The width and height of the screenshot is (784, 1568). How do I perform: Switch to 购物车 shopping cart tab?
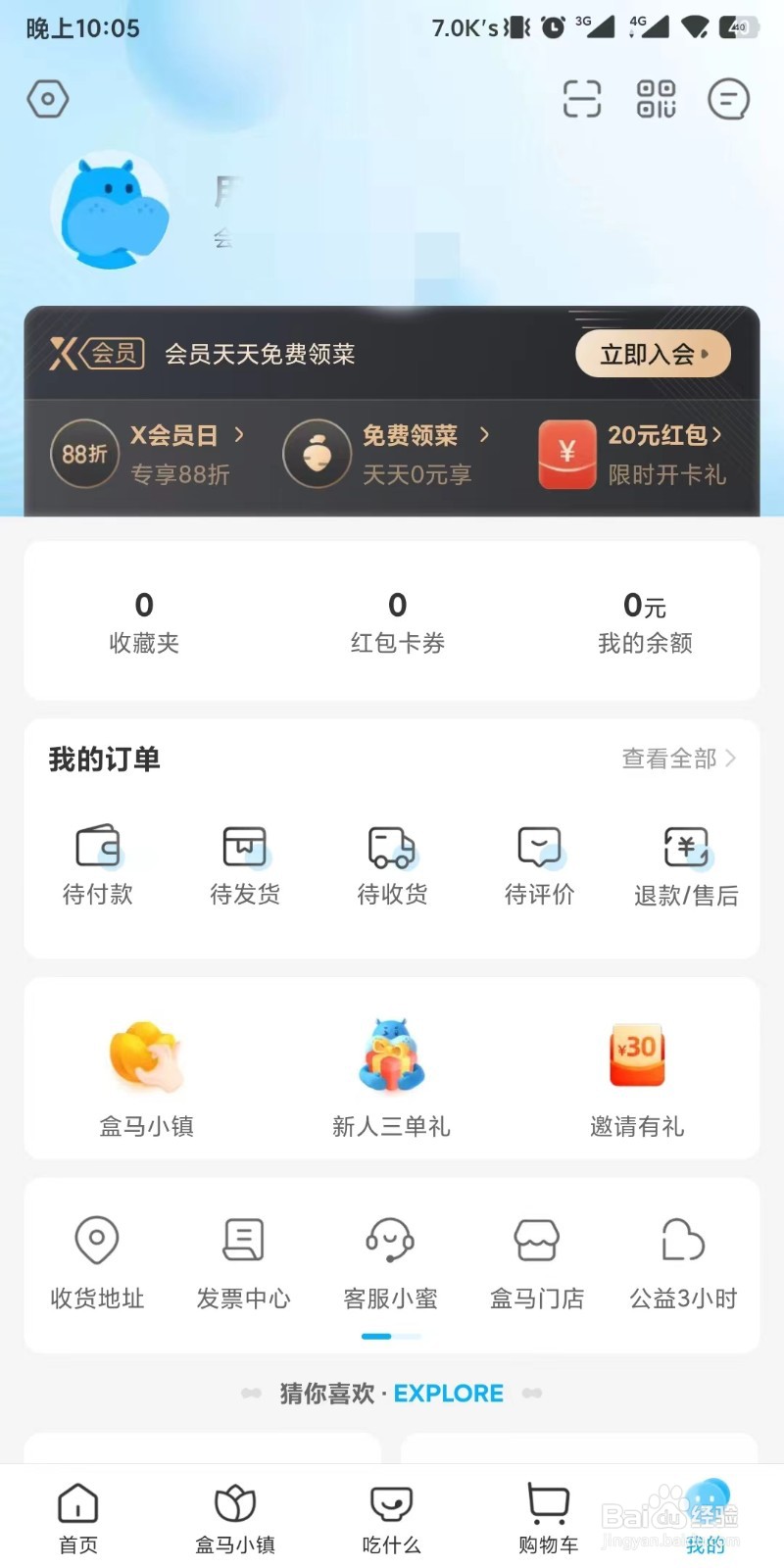coord(548,1514)
